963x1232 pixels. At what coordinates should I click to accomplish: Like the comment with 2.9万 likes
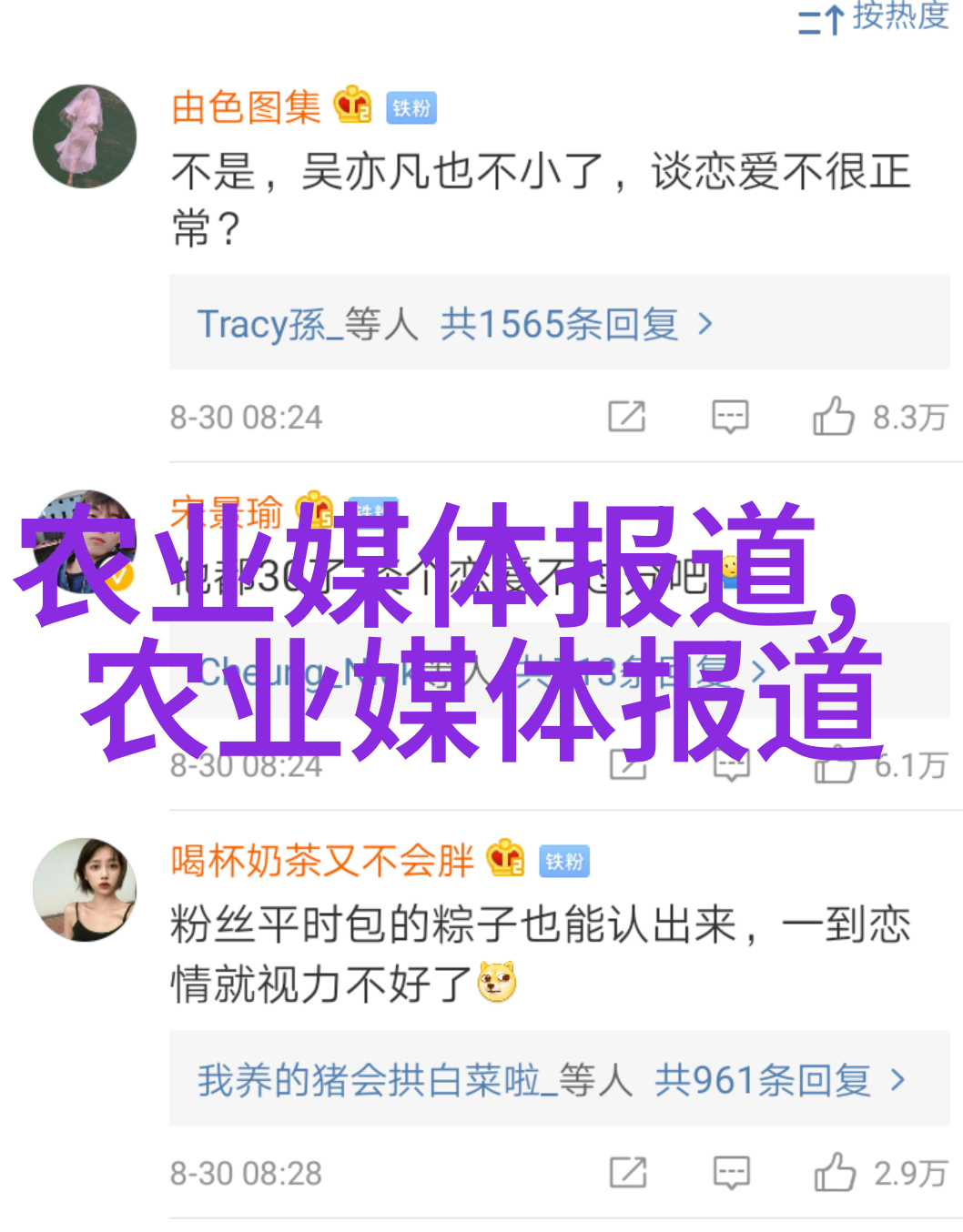coord(835,1173)
